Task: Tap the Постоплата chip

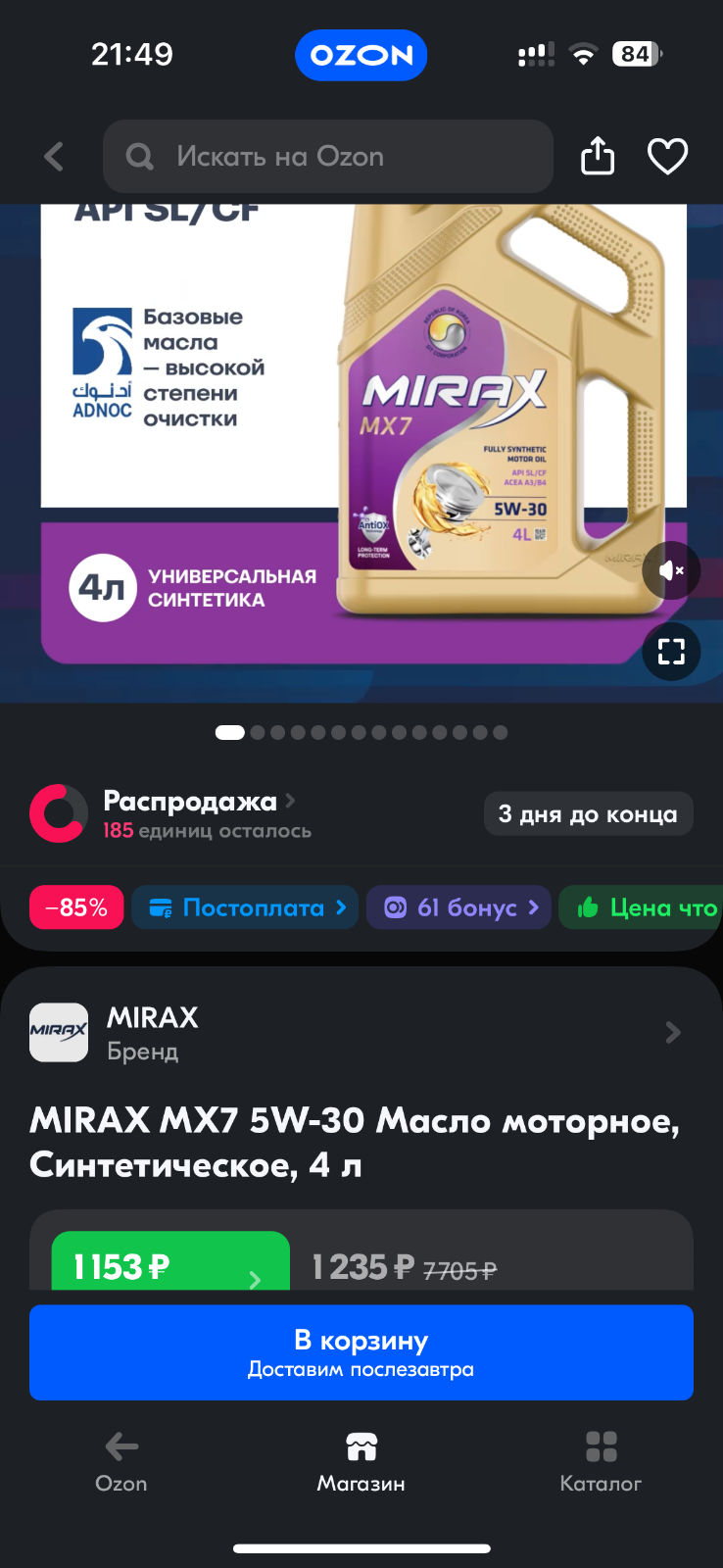Action: [x=245, y=907]
